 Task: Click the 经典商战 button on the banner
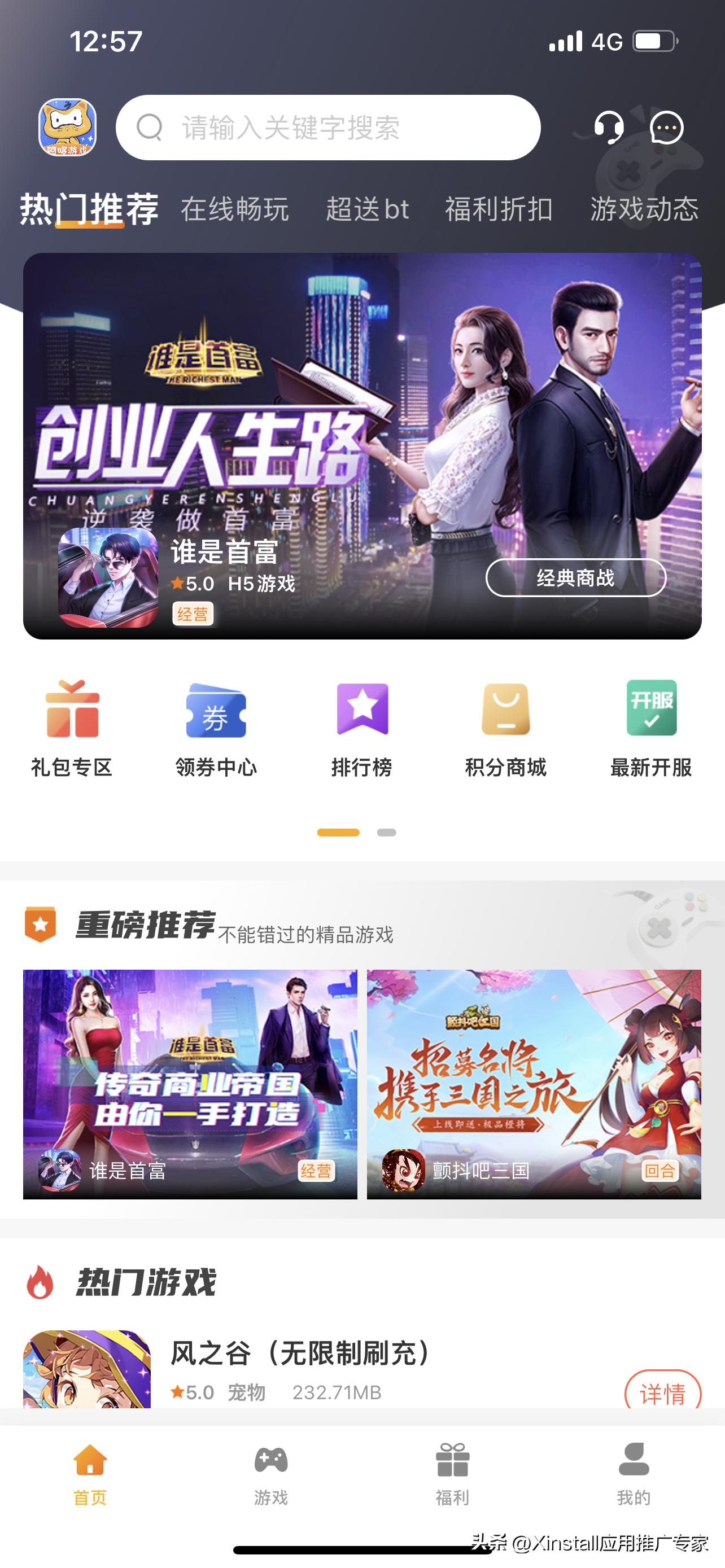575,578
